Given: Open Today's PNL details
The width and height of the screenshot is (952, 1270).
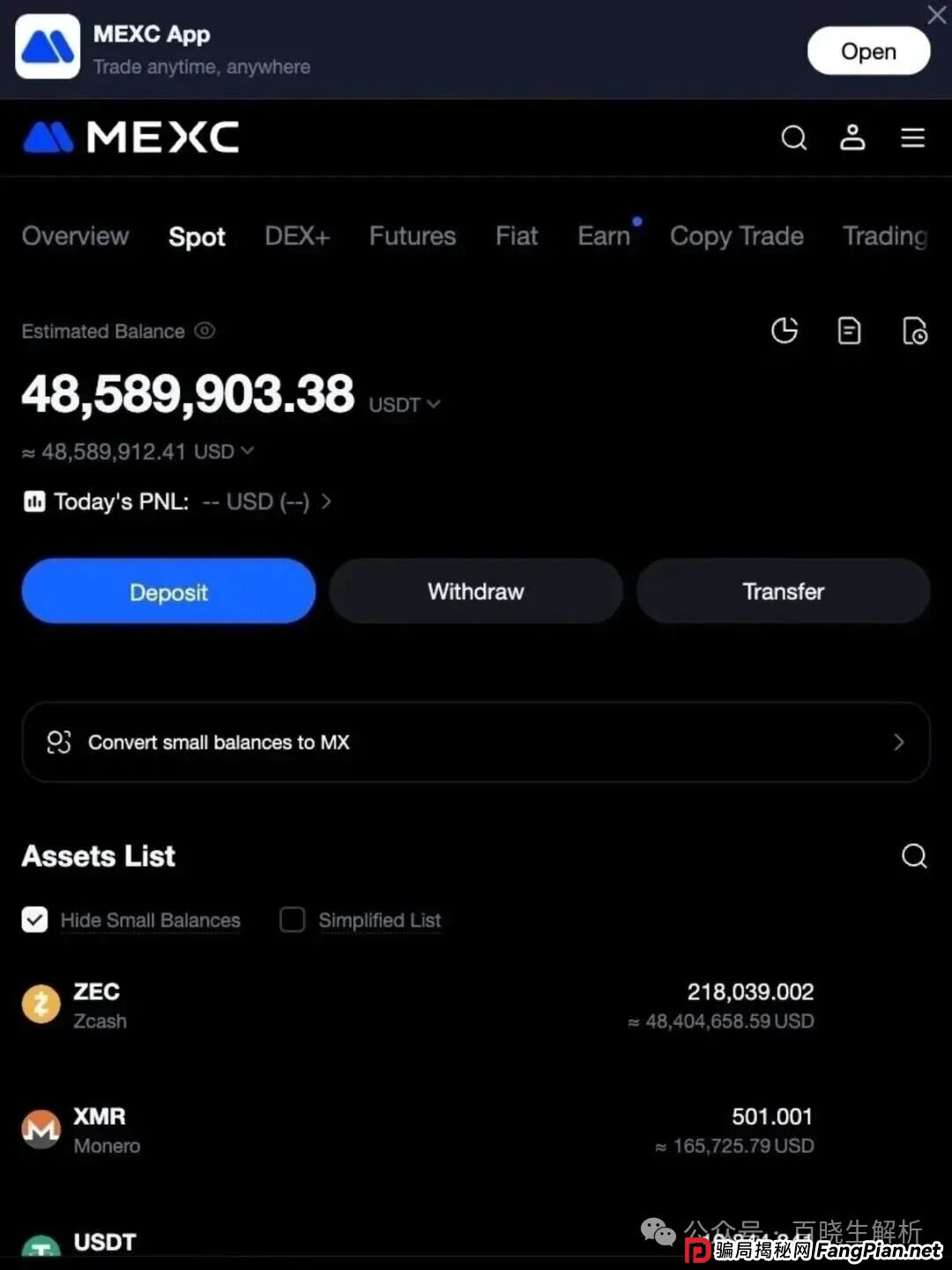Looking at the screenshot, I should (x=325, y=502).
